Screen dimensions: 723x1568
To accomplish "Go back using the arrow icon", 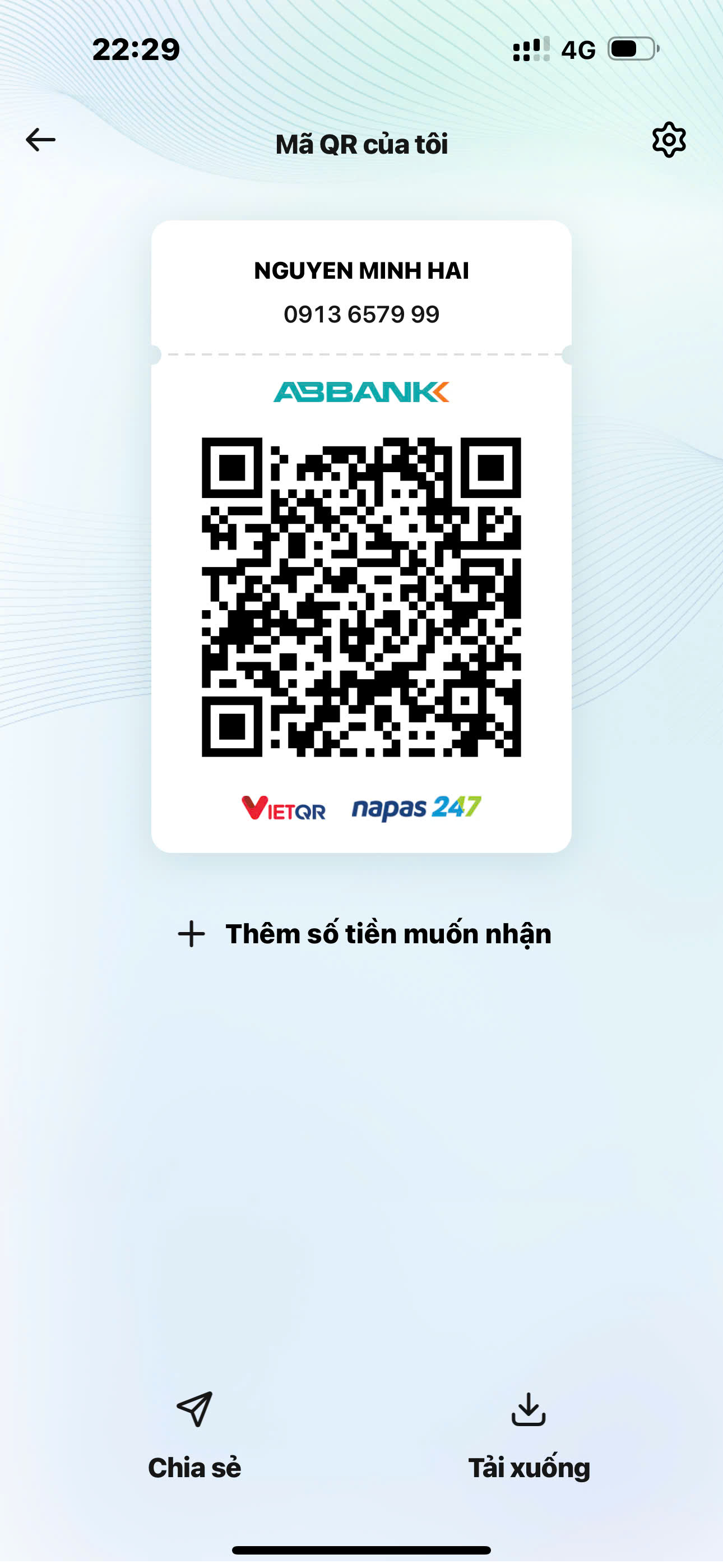I will pyautogui.click(x=41, y=140).
